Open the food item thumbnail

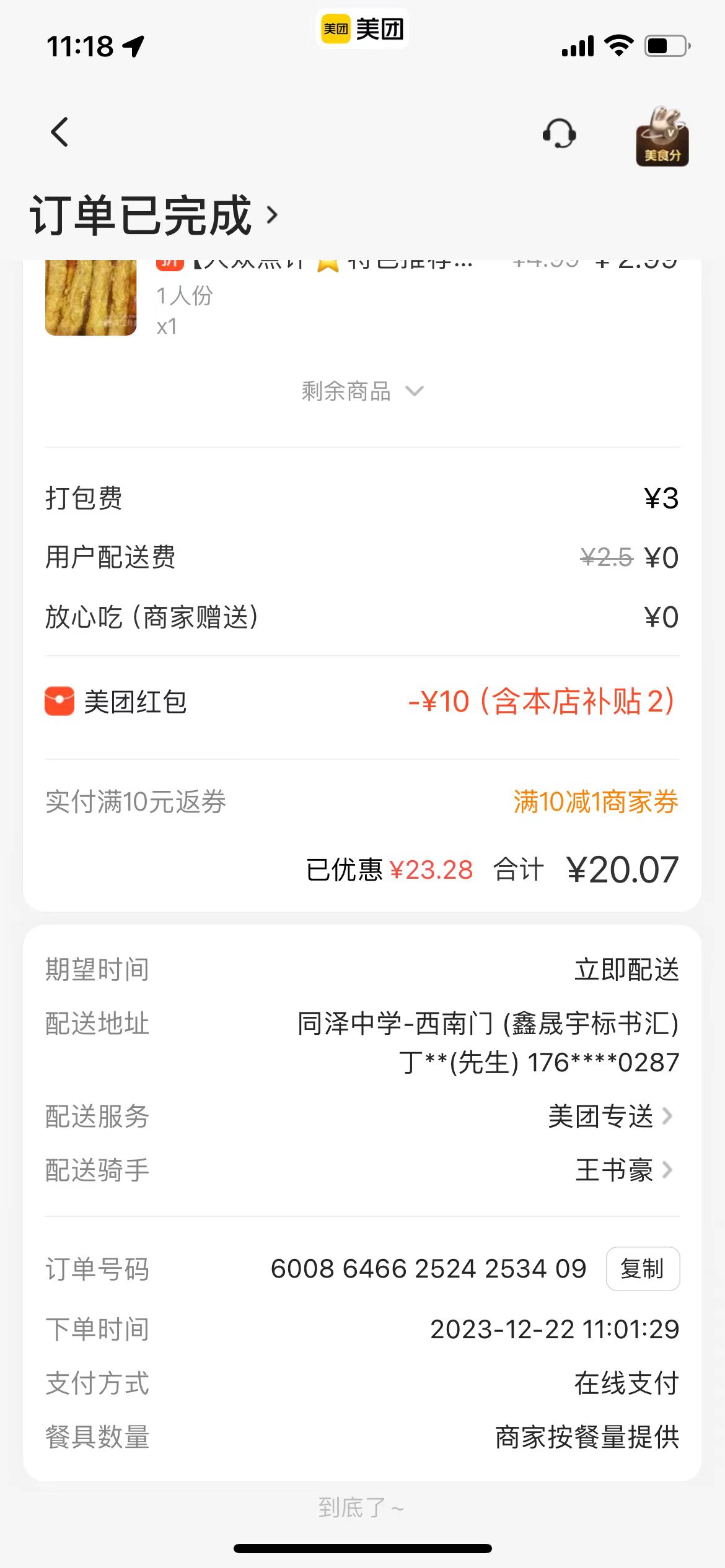click(91, 298)
